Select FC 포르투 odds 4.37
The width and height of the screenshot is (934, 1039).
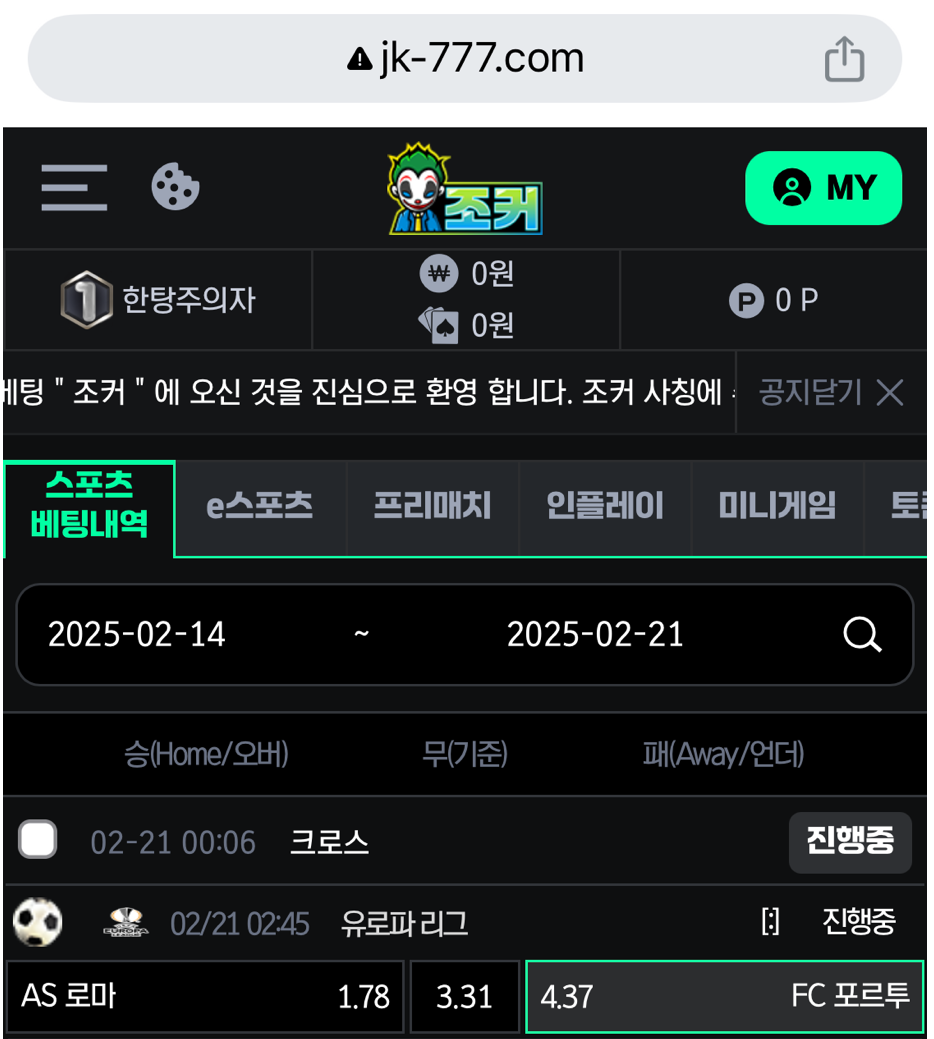point(724,996)
